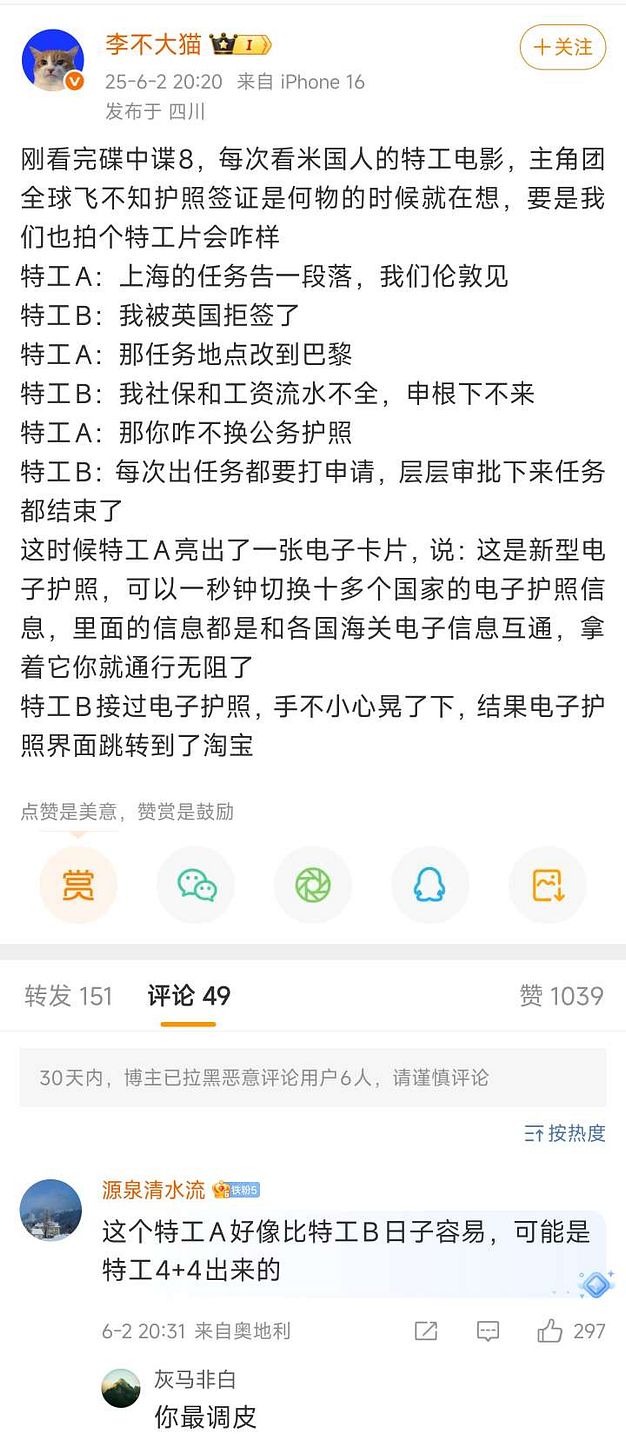The height and width of the screenshot is (1440, 626).
Task: Open 李不大猫's profile avatar
Action: point(52,60)
